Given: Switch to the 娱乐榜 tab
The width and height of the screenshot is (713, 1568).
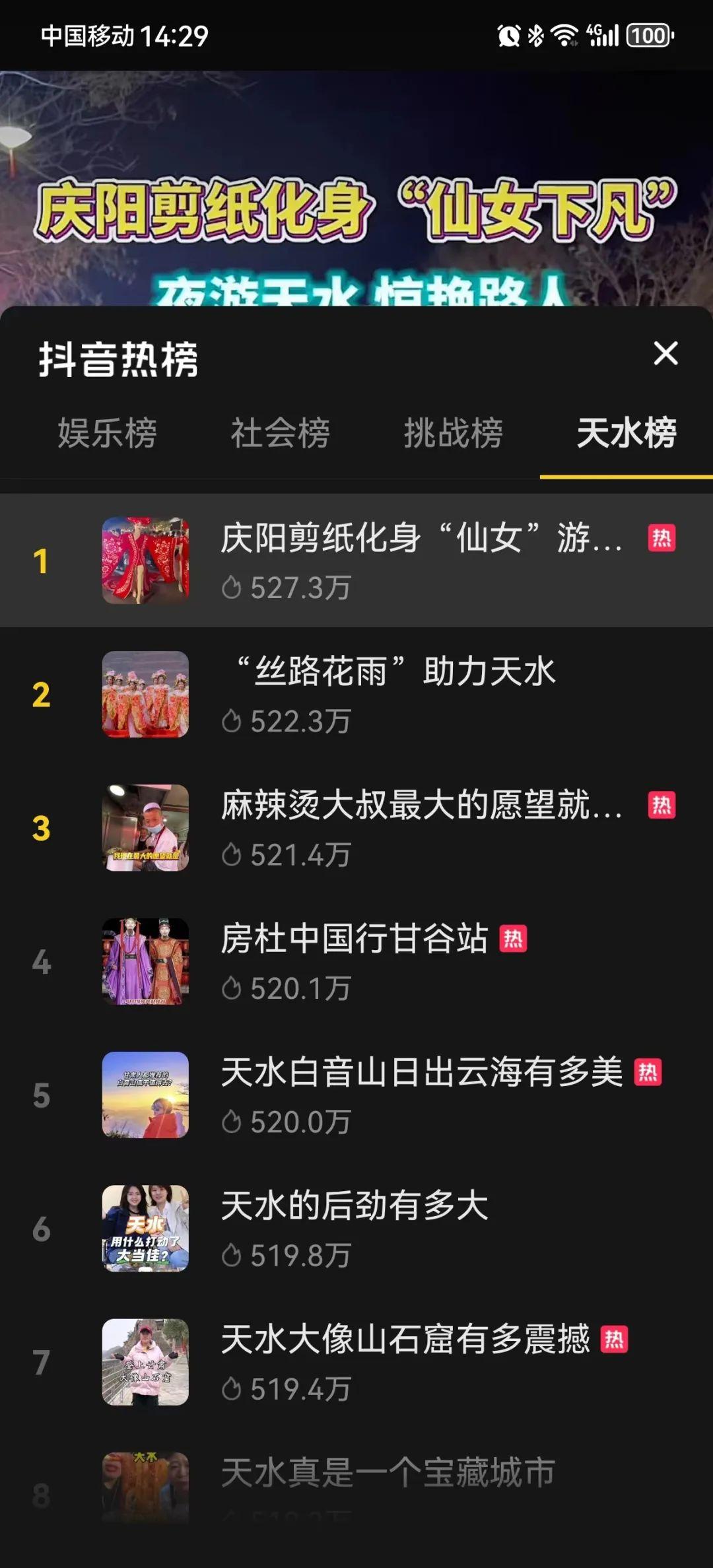Looking at the screenshot, I should tap(107, 434).
